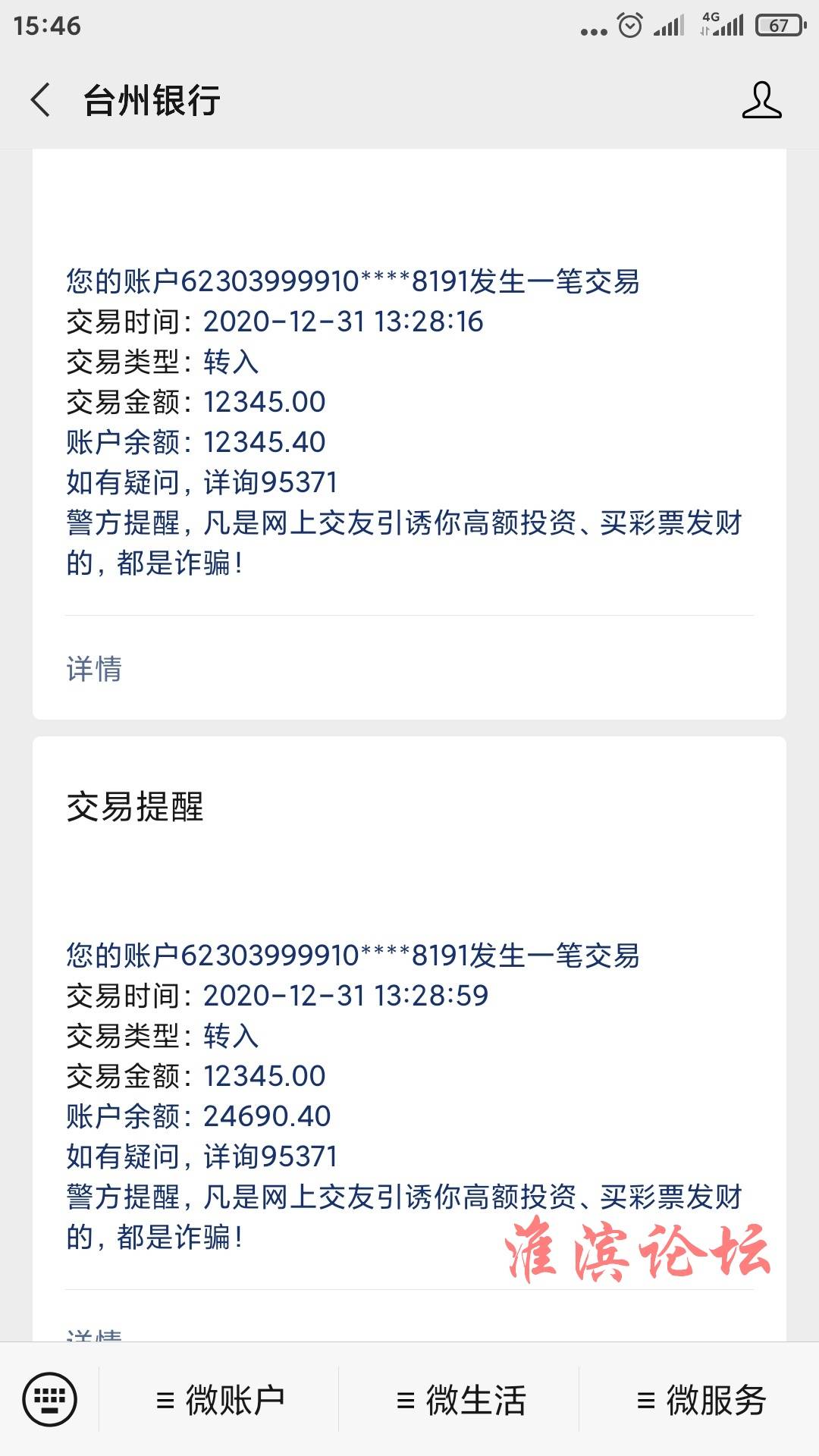This screenshot has height=1456, width=819.
Task: Open the 13:28:59 交易提醒 card
Action: (x=409, y=1039)
